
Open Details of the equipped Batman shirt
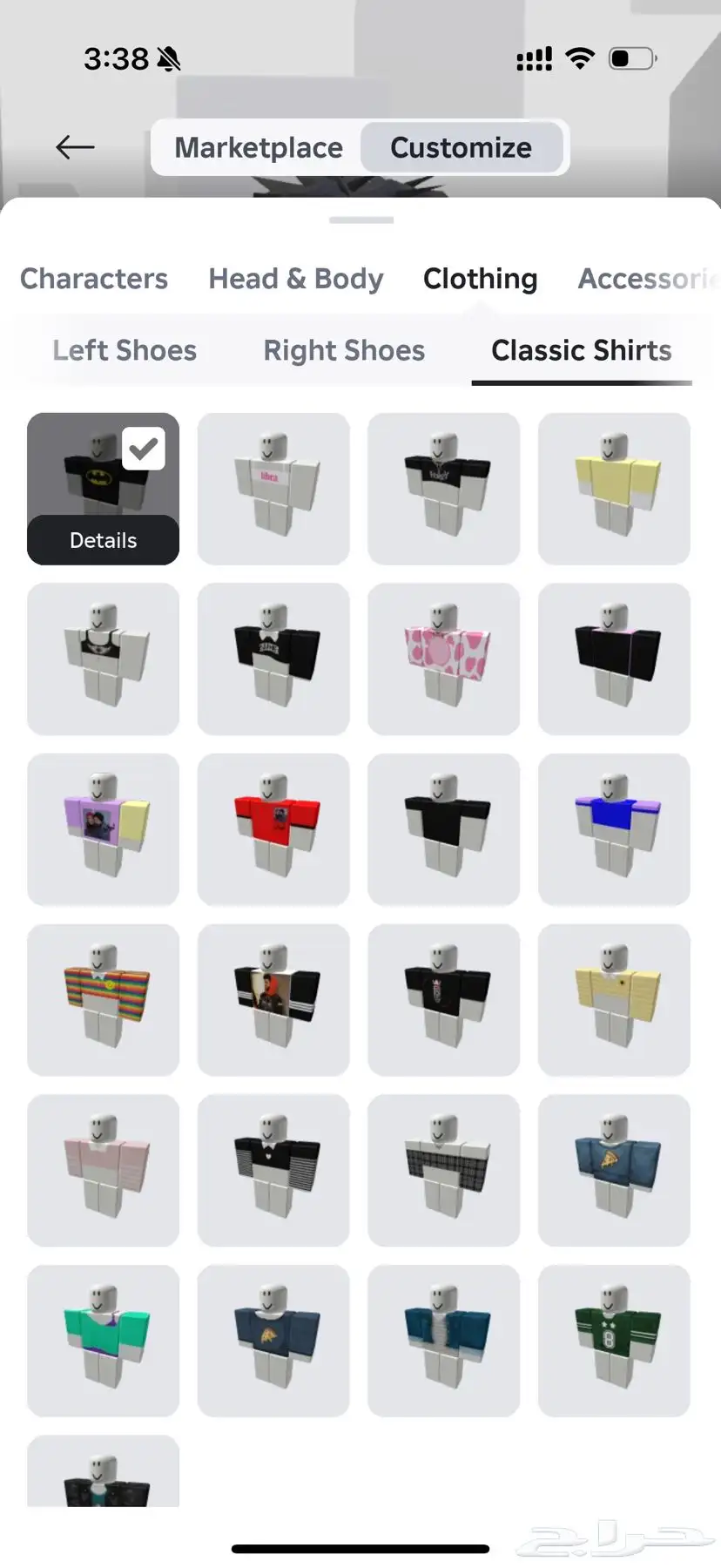tap(103, 540)
